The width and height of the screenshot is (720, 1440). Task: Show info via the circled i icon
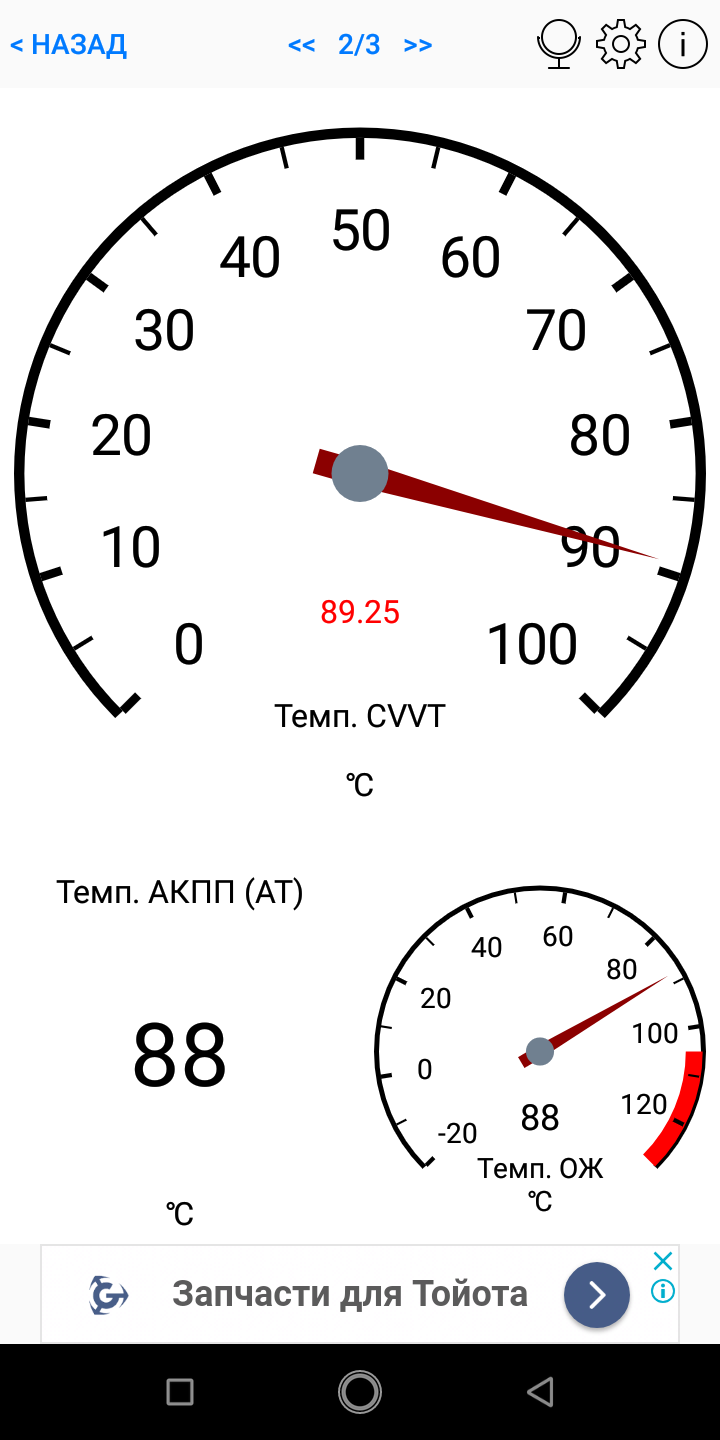(683, 45)
